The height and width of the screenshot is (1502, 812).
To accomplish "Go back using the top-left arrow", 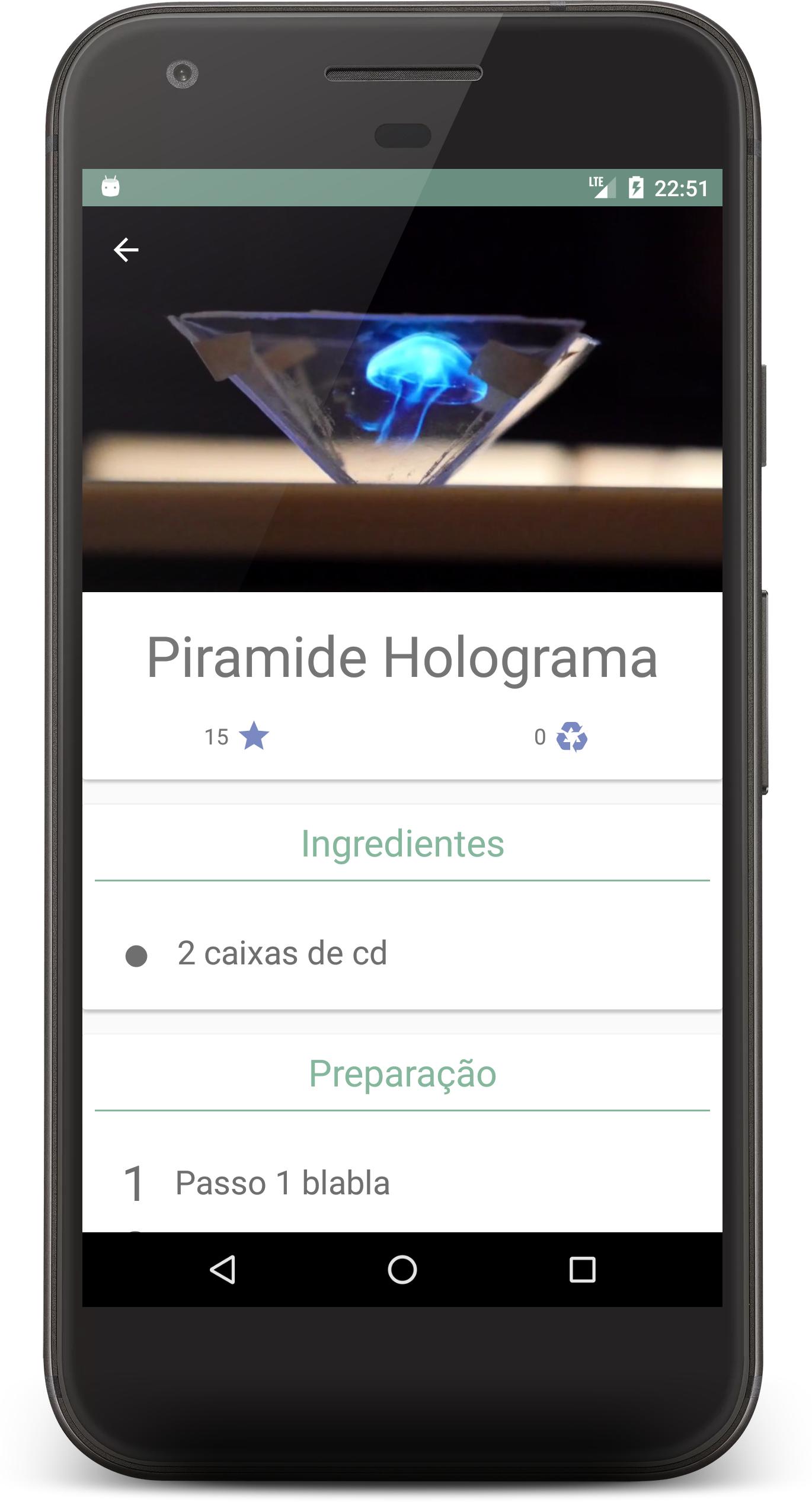I will pos(126,250).
